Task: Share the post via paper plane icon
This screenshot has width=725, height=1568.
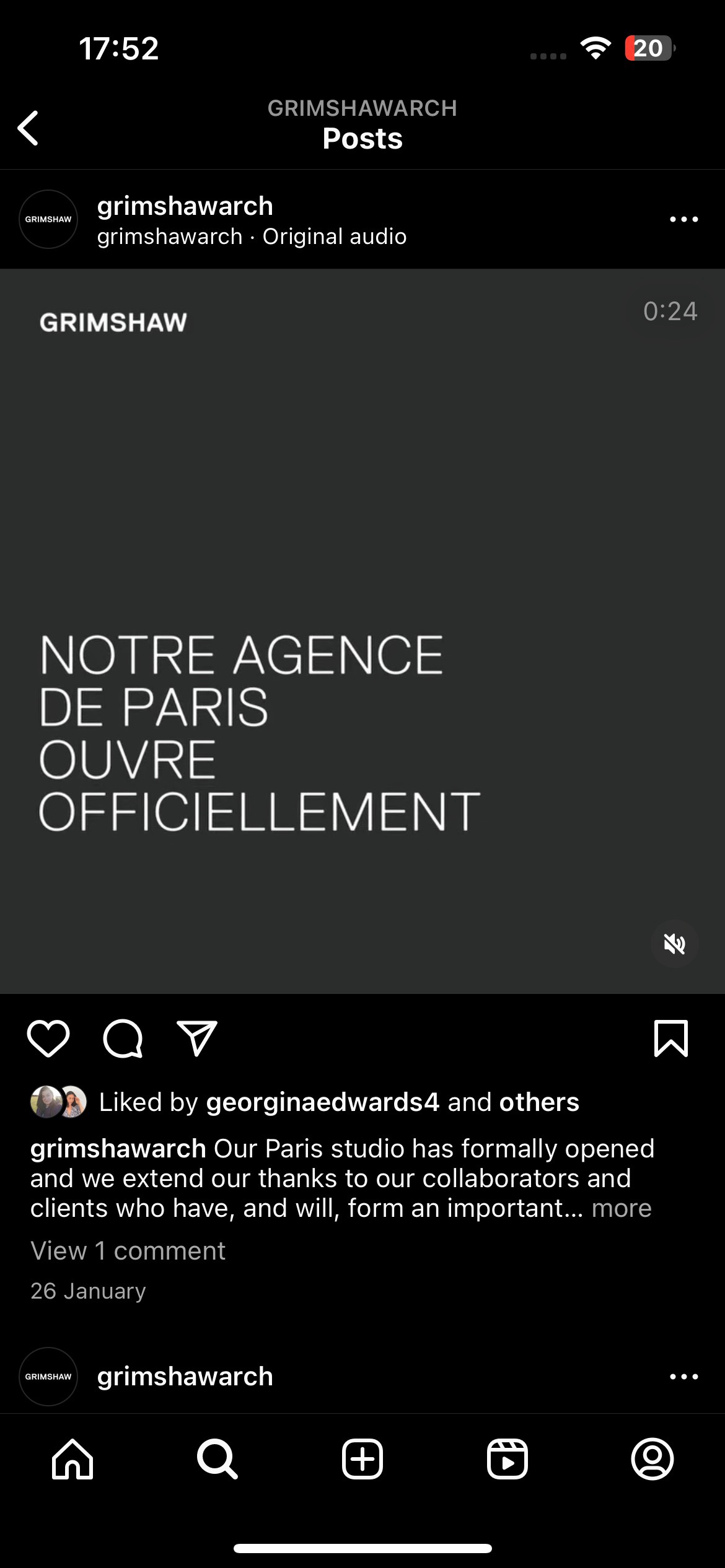Action: [x=197, y=1039]
